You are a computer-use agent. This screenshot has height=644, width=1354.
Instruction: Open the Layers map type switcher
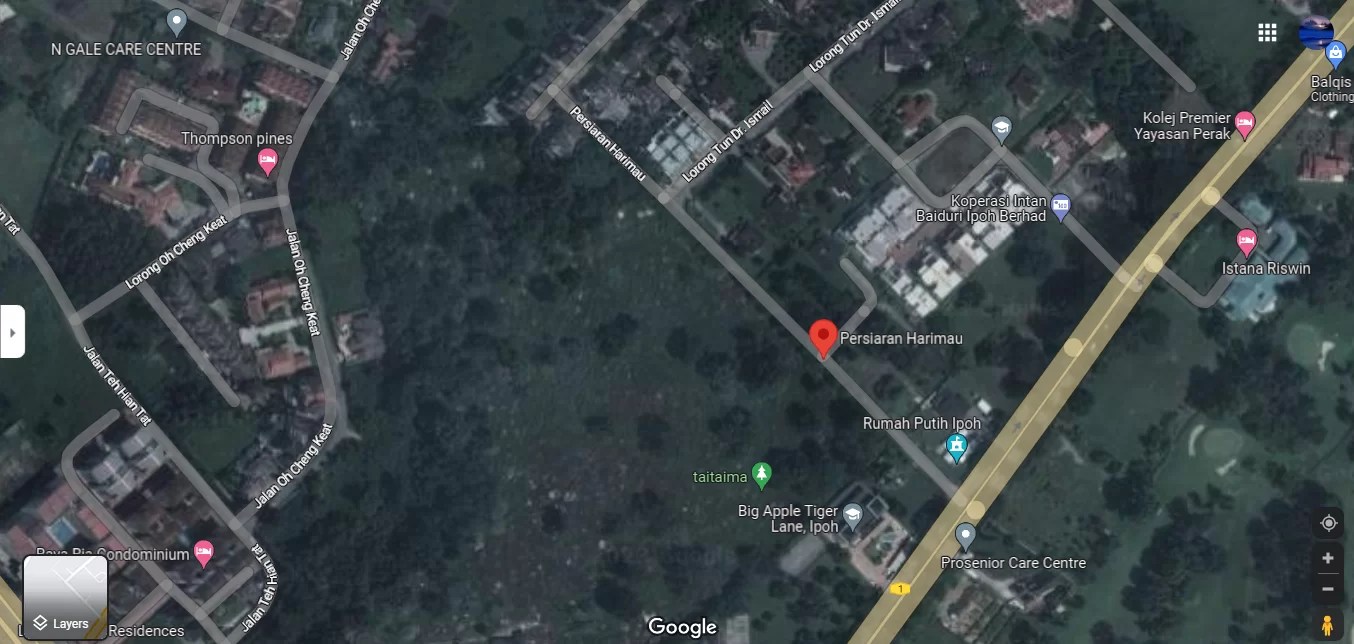pyautogui.click(x=65, y=598)
